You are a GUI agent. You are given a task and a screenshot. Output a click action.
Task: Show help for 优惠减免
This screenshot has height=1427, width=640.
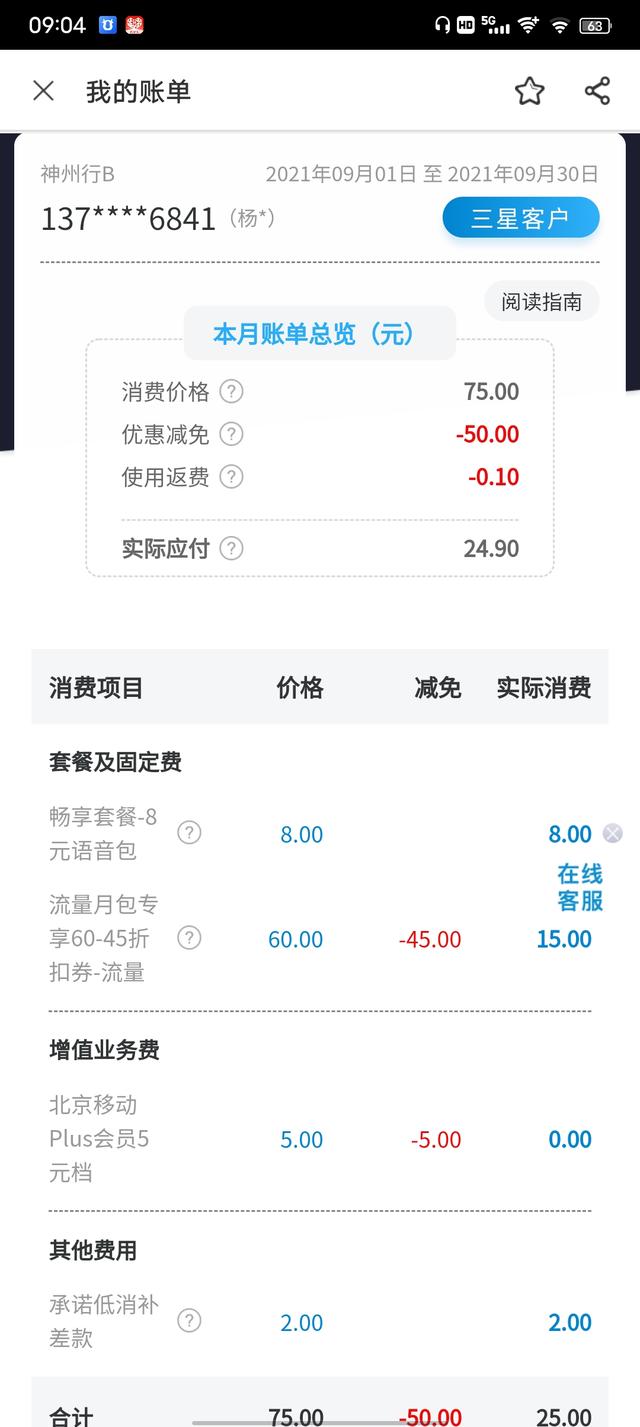(231, 434)
